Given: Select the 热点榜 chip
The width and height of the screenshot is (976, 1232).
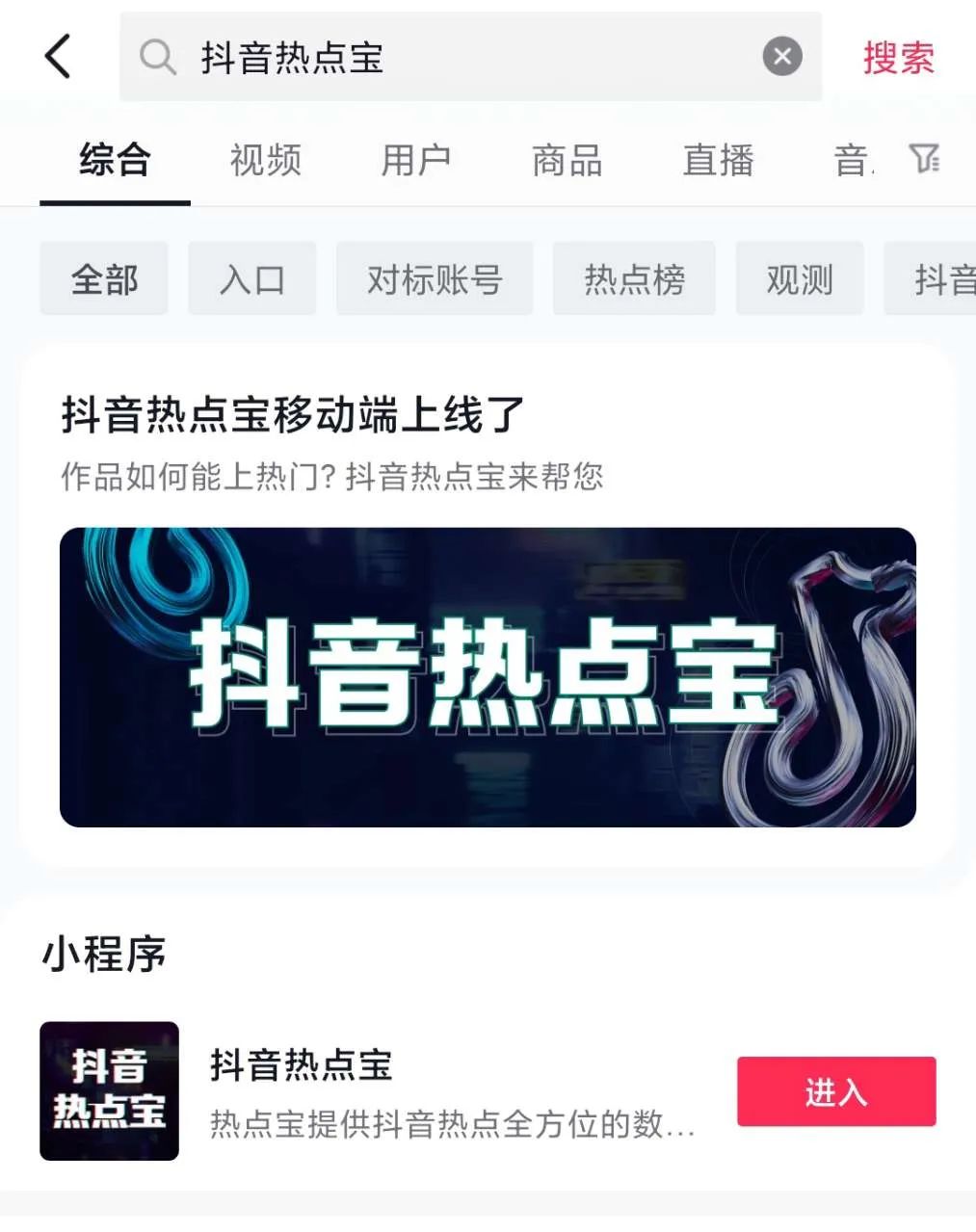Looking at the screenshot, I should (634, 279).
